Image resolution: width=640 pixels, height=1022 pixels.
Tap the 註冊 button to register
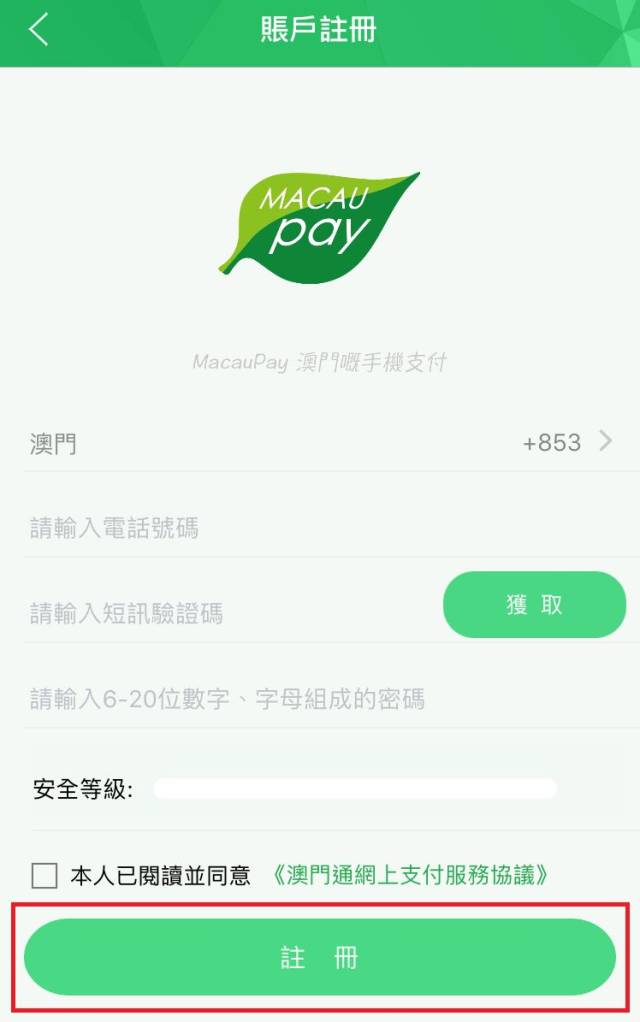click(x=320, y=957)
